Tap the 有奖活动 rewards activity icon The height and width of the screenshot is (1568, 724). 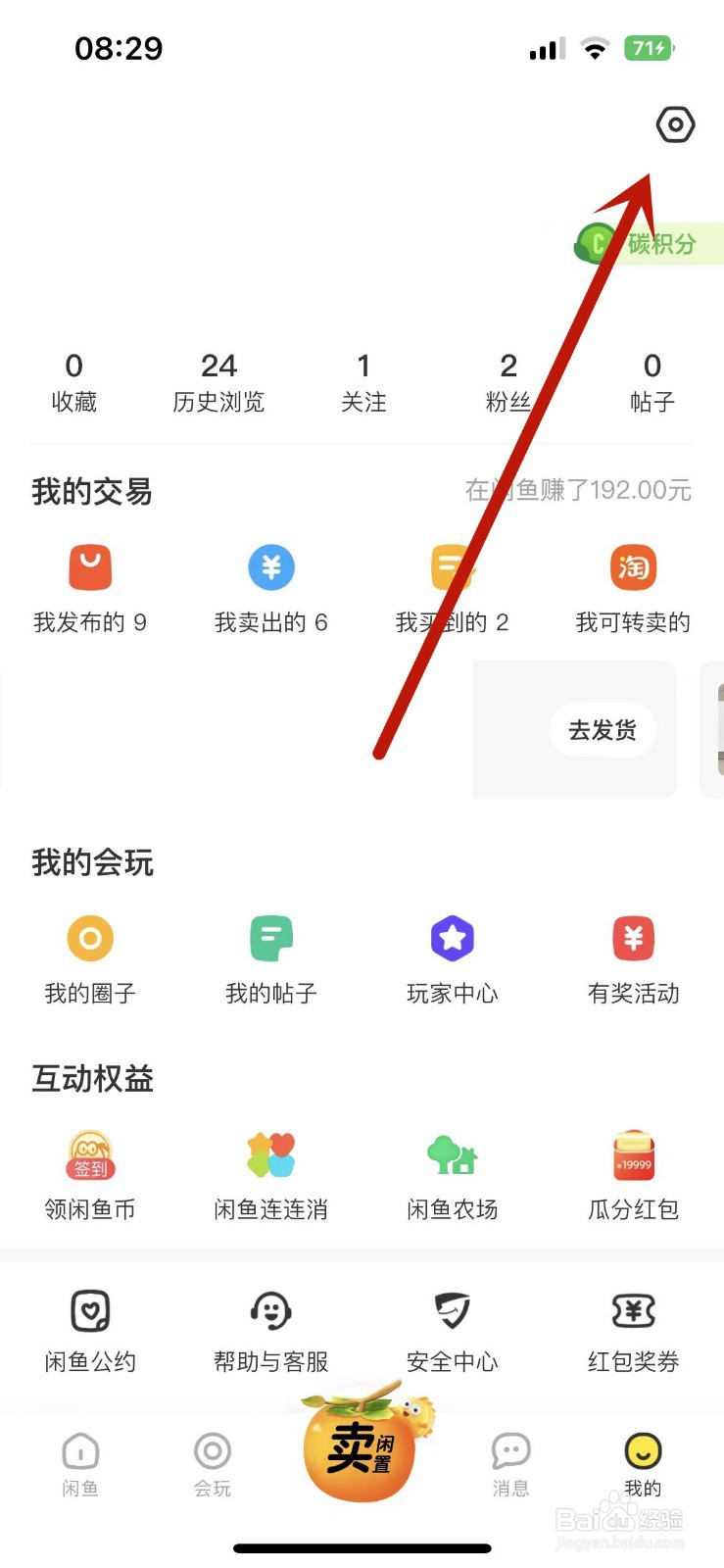[x=633, y=939]
